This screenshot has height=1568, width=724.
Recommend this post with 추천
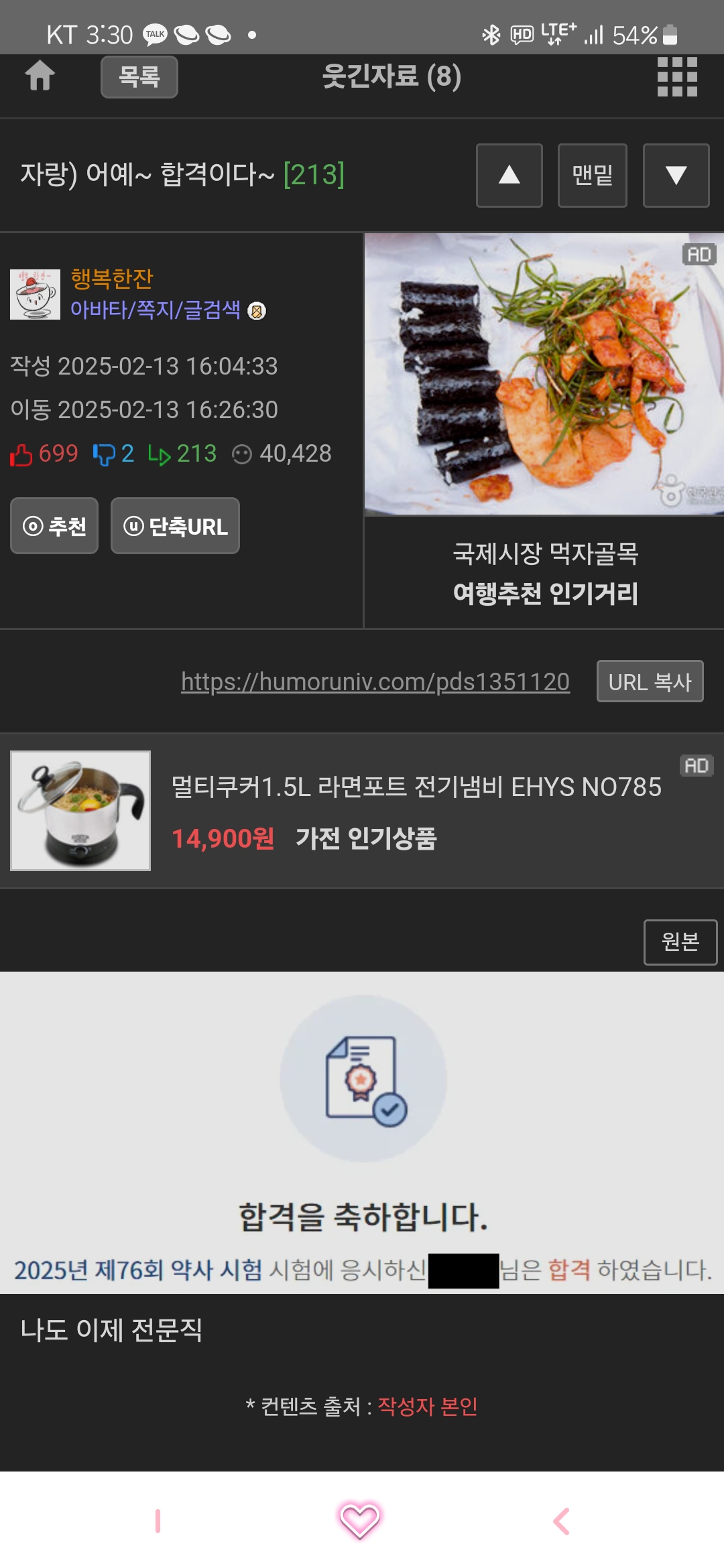click(54, 526)
